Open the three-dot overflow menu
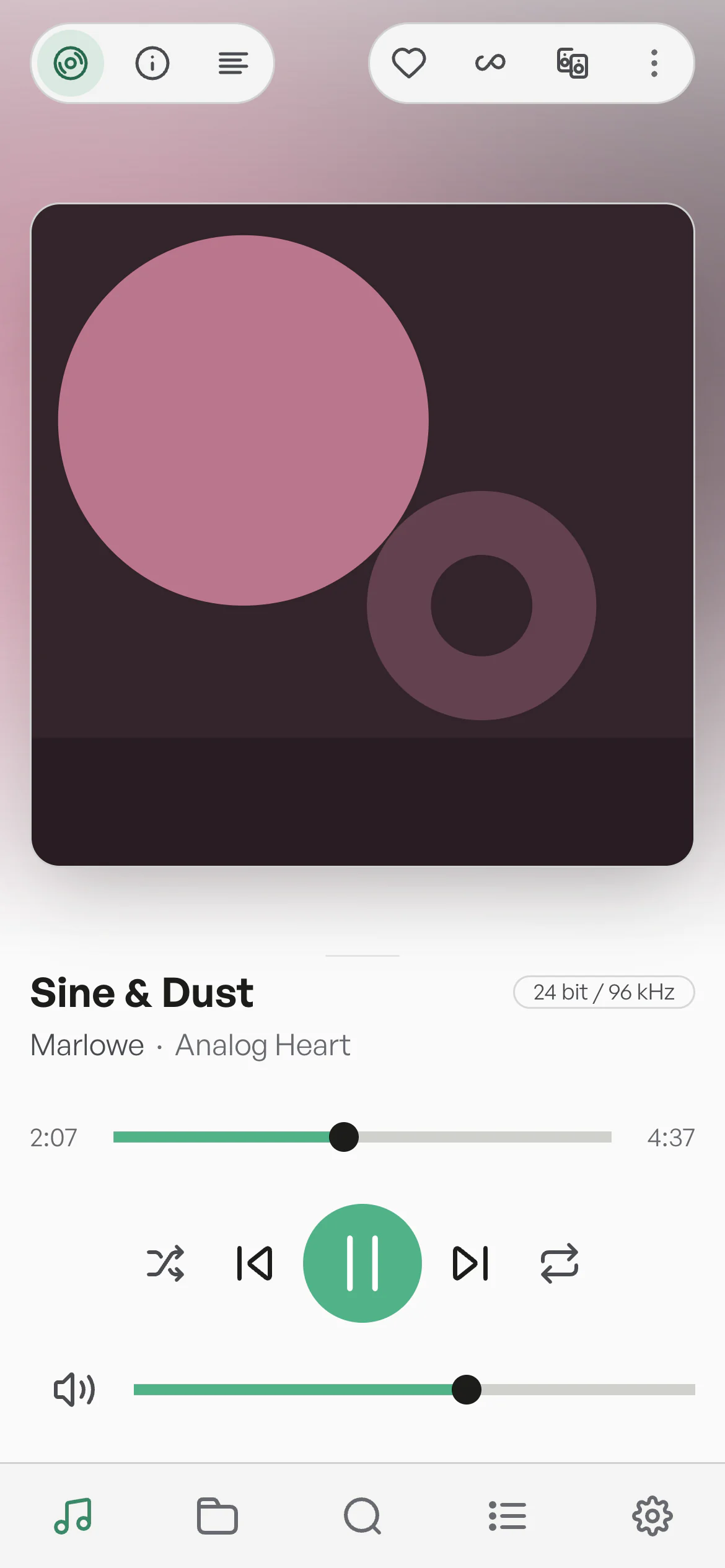This screenshot has width=725, height=1568. pyautogui.click(x=654, y=63)
